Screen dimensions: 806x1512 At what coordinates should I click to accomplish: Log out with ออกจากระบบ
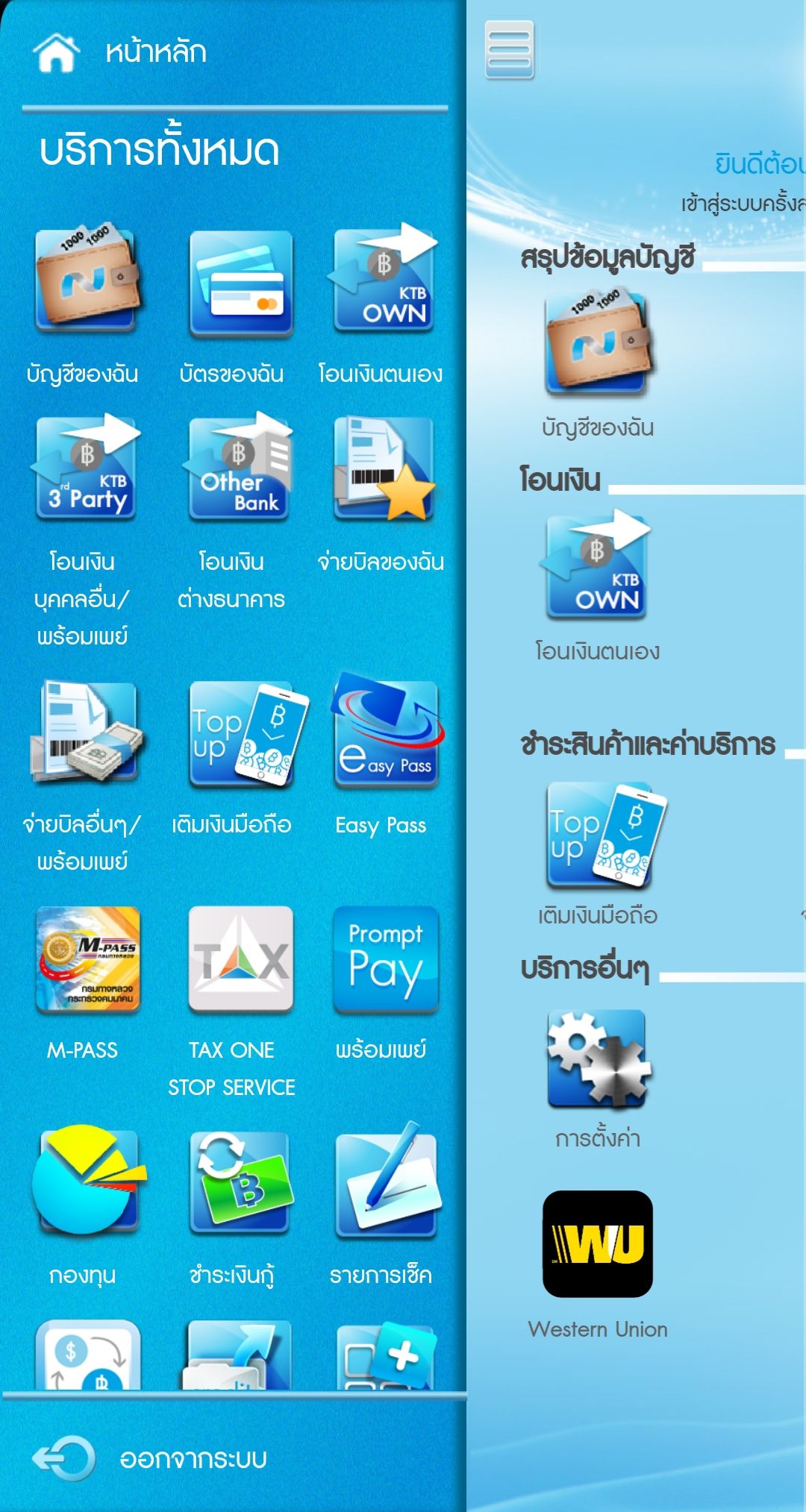point(149,1458)
